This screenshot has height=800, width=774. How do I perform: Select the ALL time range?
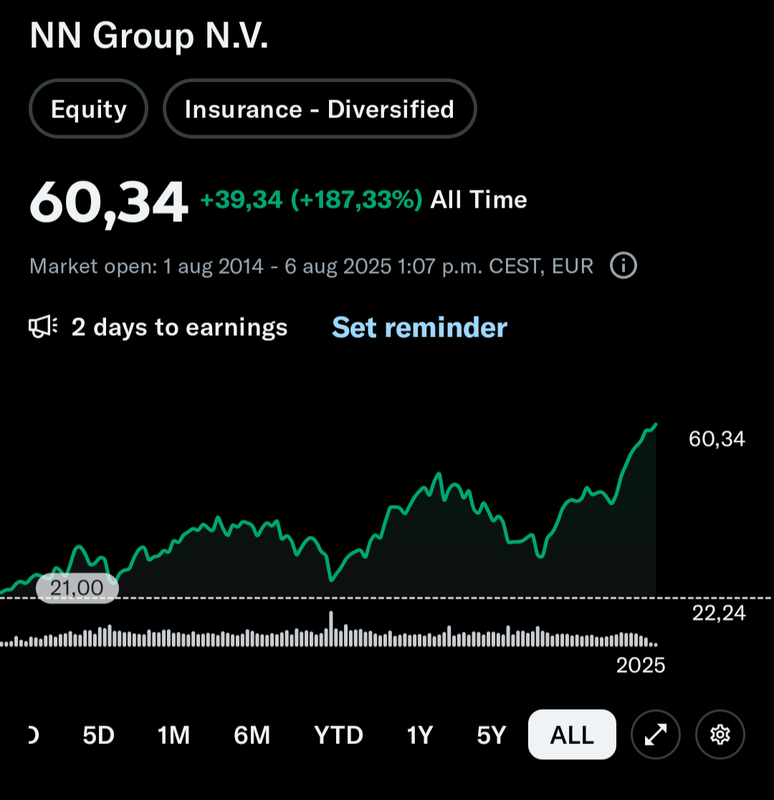coord(572,736)
